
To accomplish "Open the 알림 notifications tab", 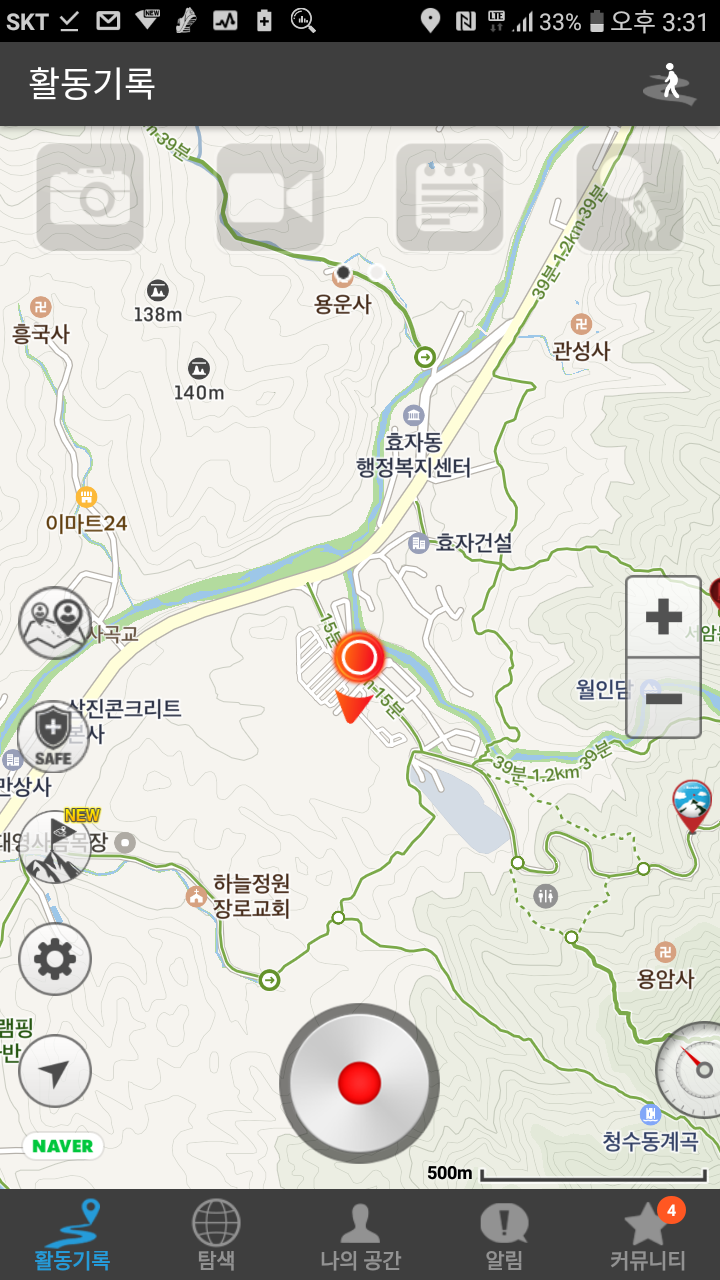I will pyautogui.click(x=504, y=1235).
